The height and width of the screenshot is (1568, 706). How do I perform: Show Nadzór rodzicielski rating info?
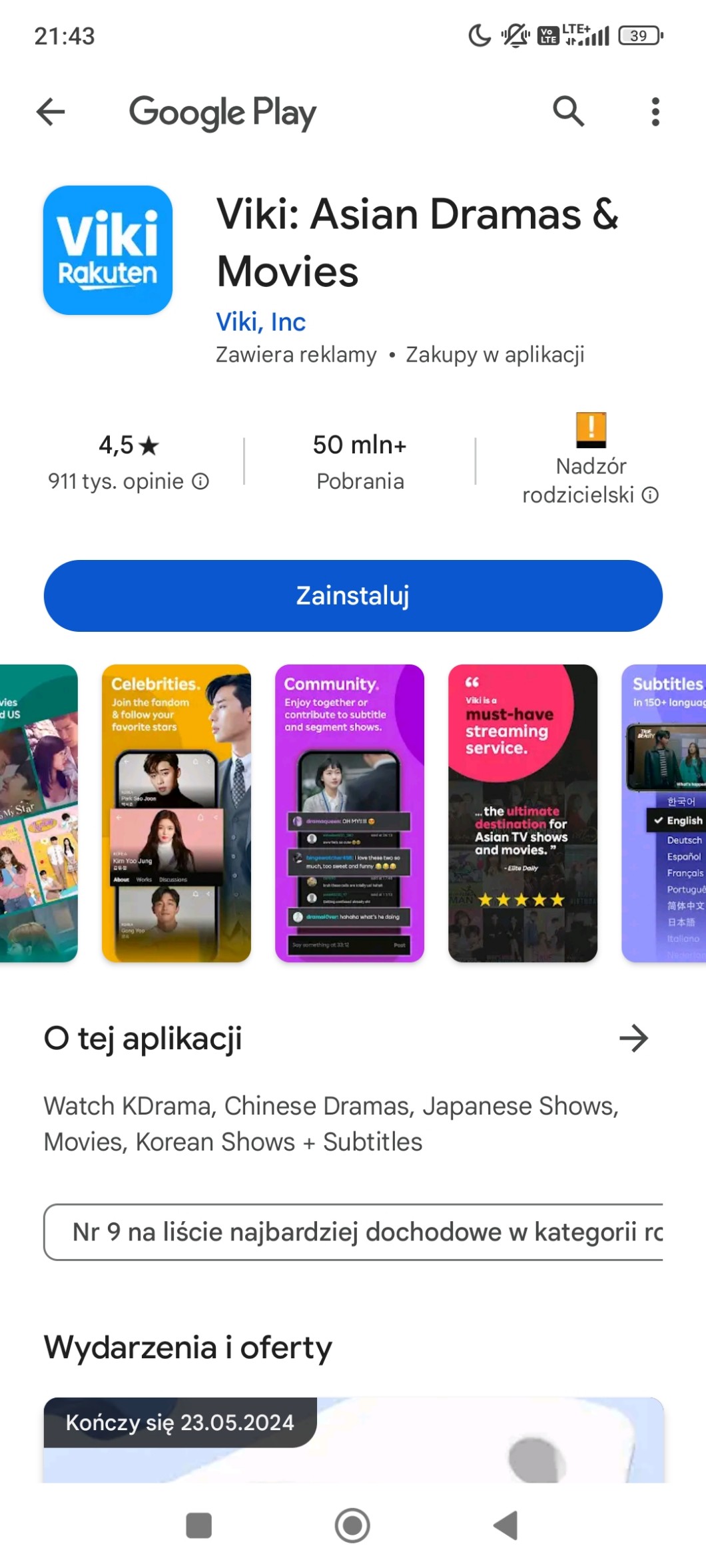pyautogui.click(x=590, y=480)
